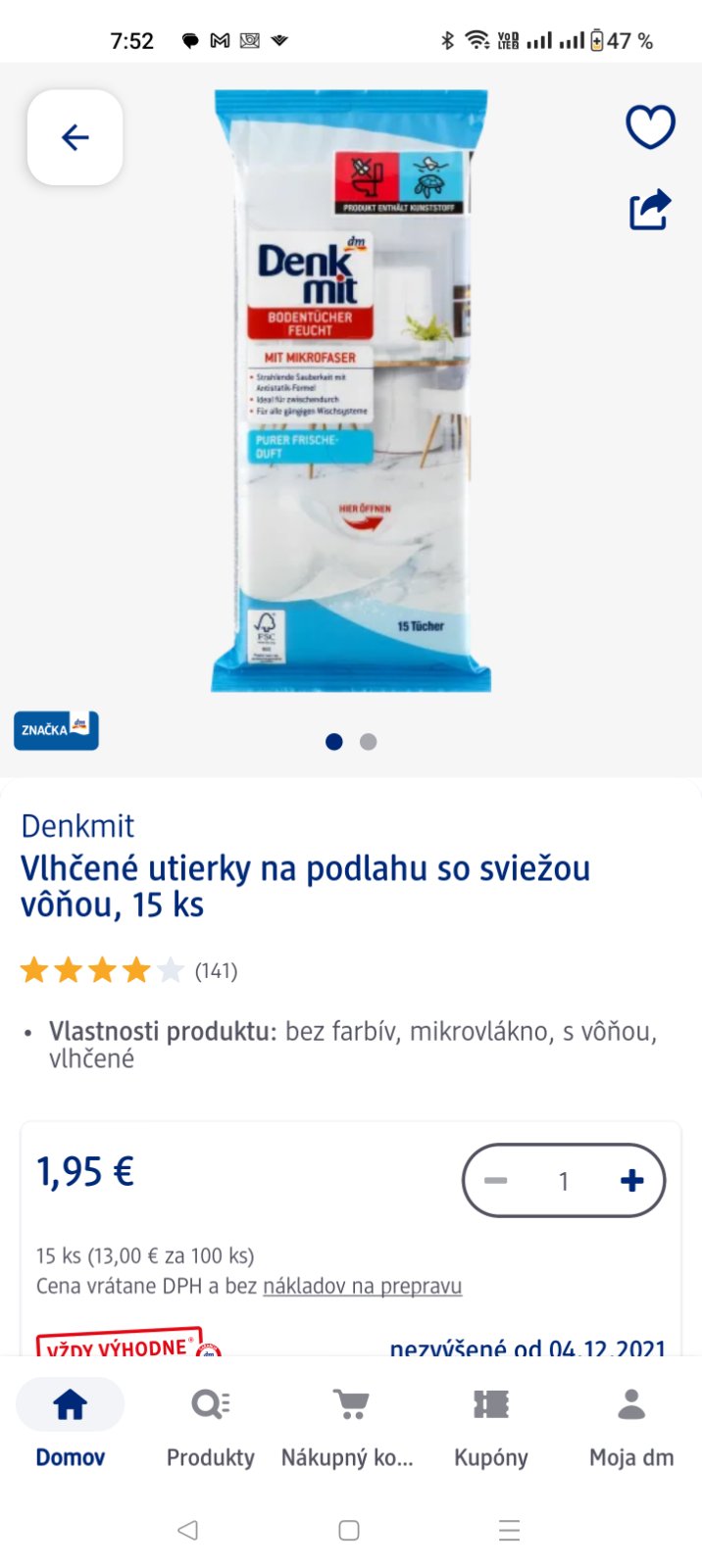The image size is (702, 1568).
Task: Tap the system home button
Action: pyautogui.click(x=349, y=1530)
